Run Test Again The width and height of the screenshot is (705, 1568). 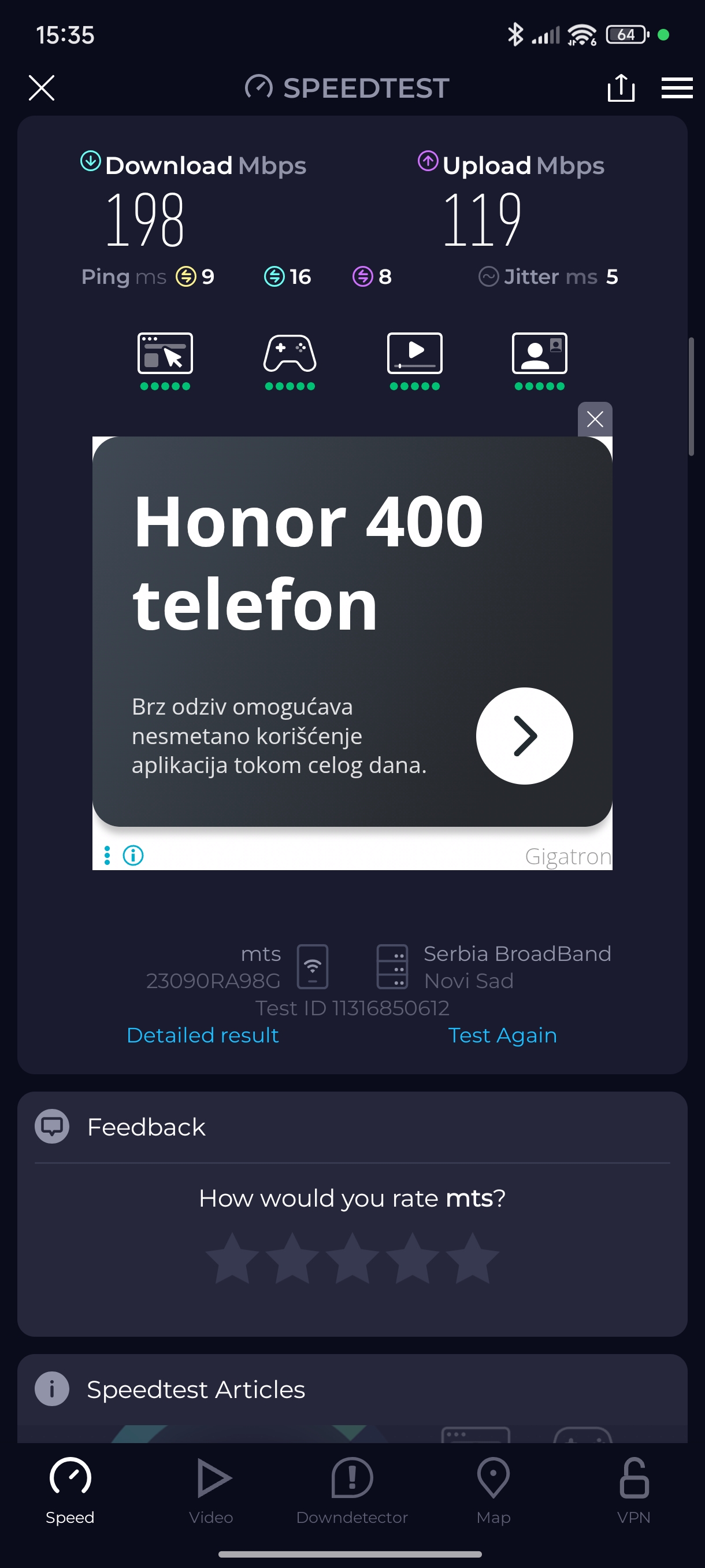point(502,1035)
